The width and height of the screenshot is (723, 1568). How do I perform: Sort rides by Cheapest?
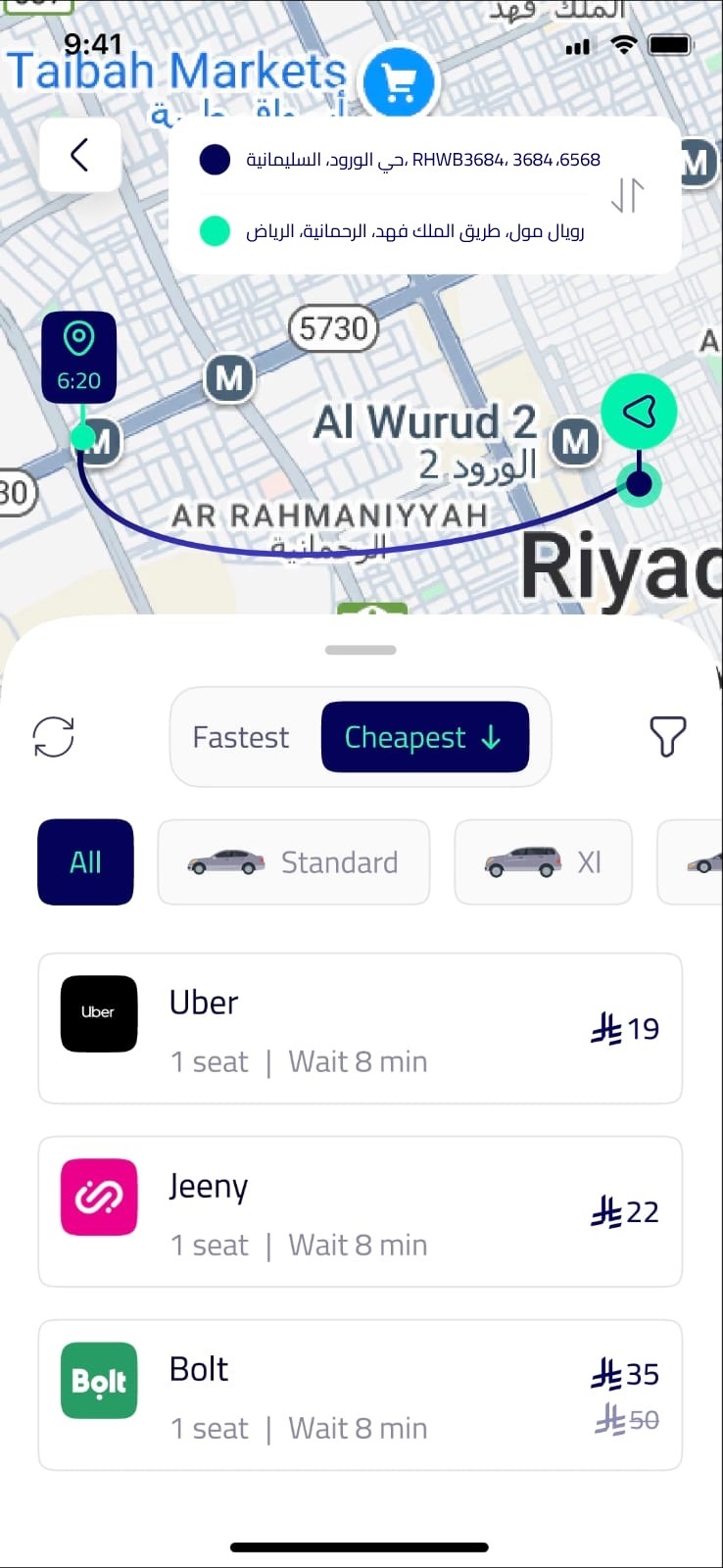pyautogui.click(x=424, y=737)
